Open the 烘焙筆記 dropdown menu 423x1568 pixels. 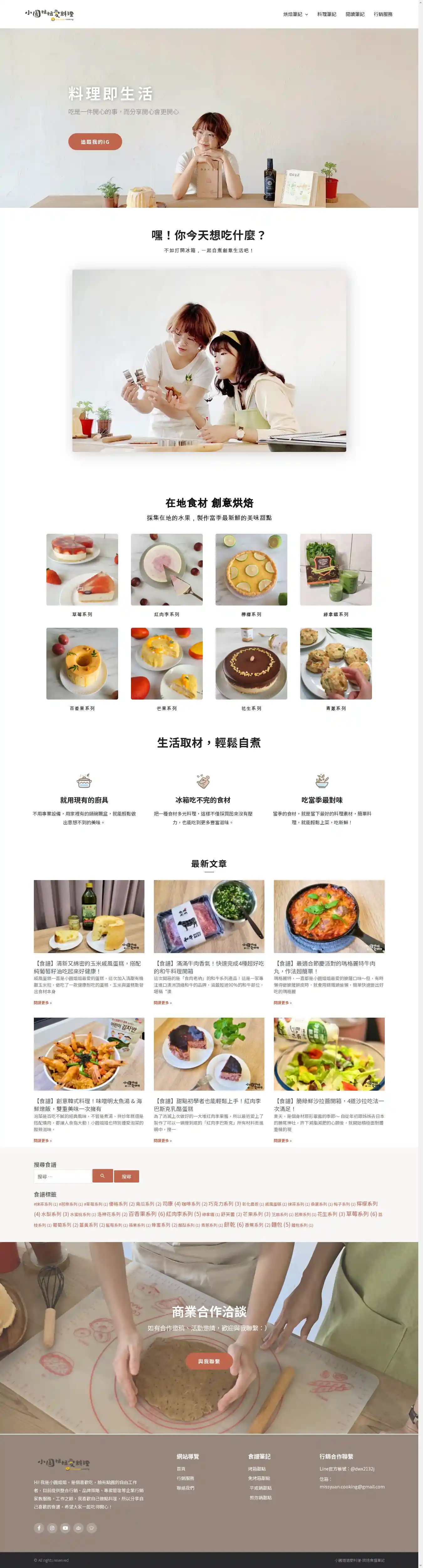click(x=295, y=14)
